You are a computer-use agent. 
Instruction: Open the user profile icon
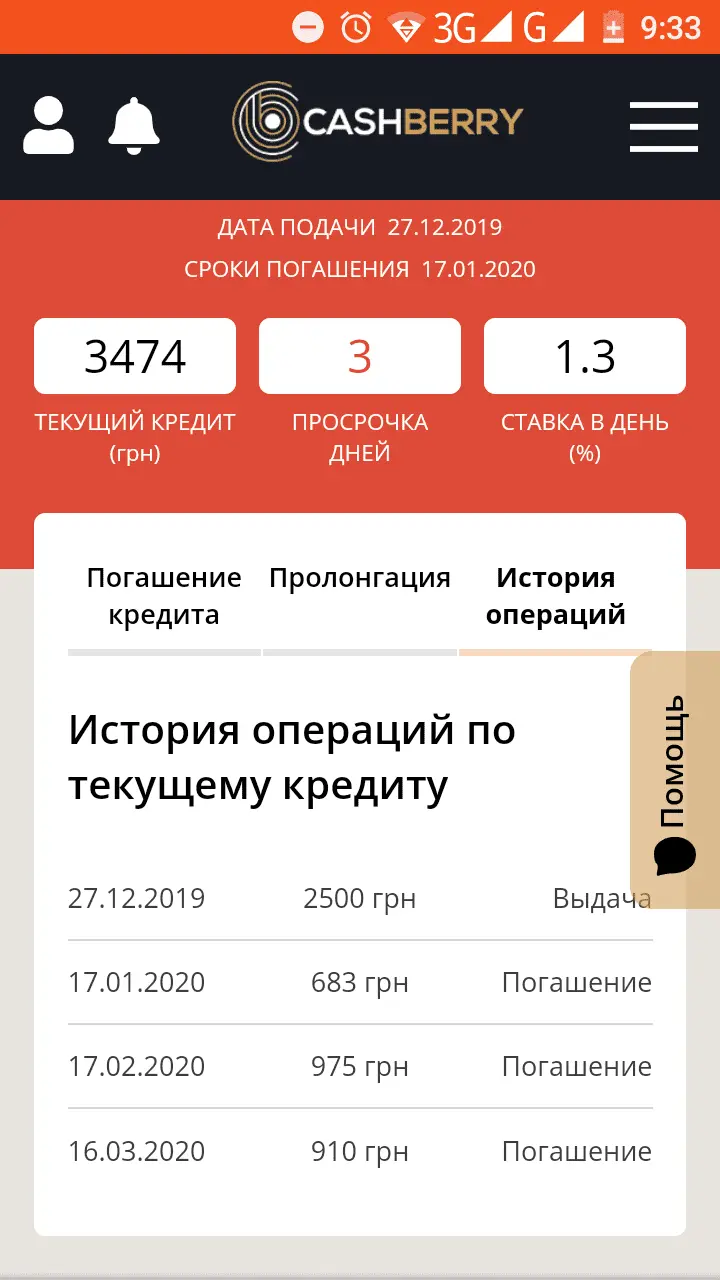pos(48,125)
